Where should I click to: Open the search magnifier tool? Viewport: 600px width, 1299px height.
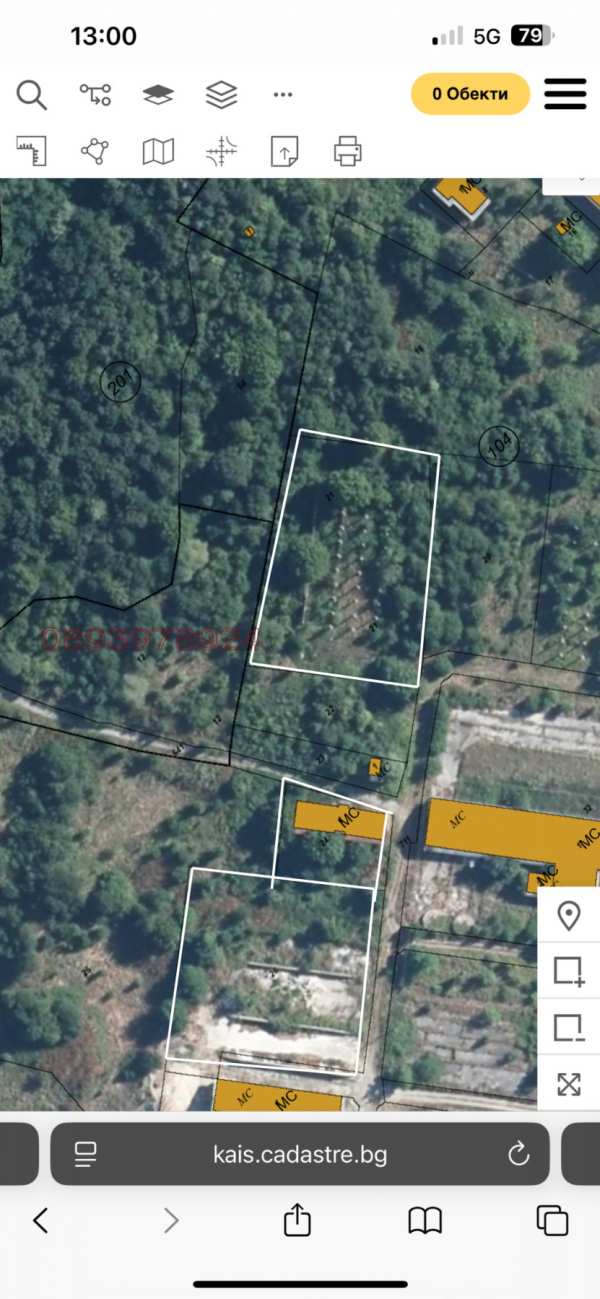[32, 95]
